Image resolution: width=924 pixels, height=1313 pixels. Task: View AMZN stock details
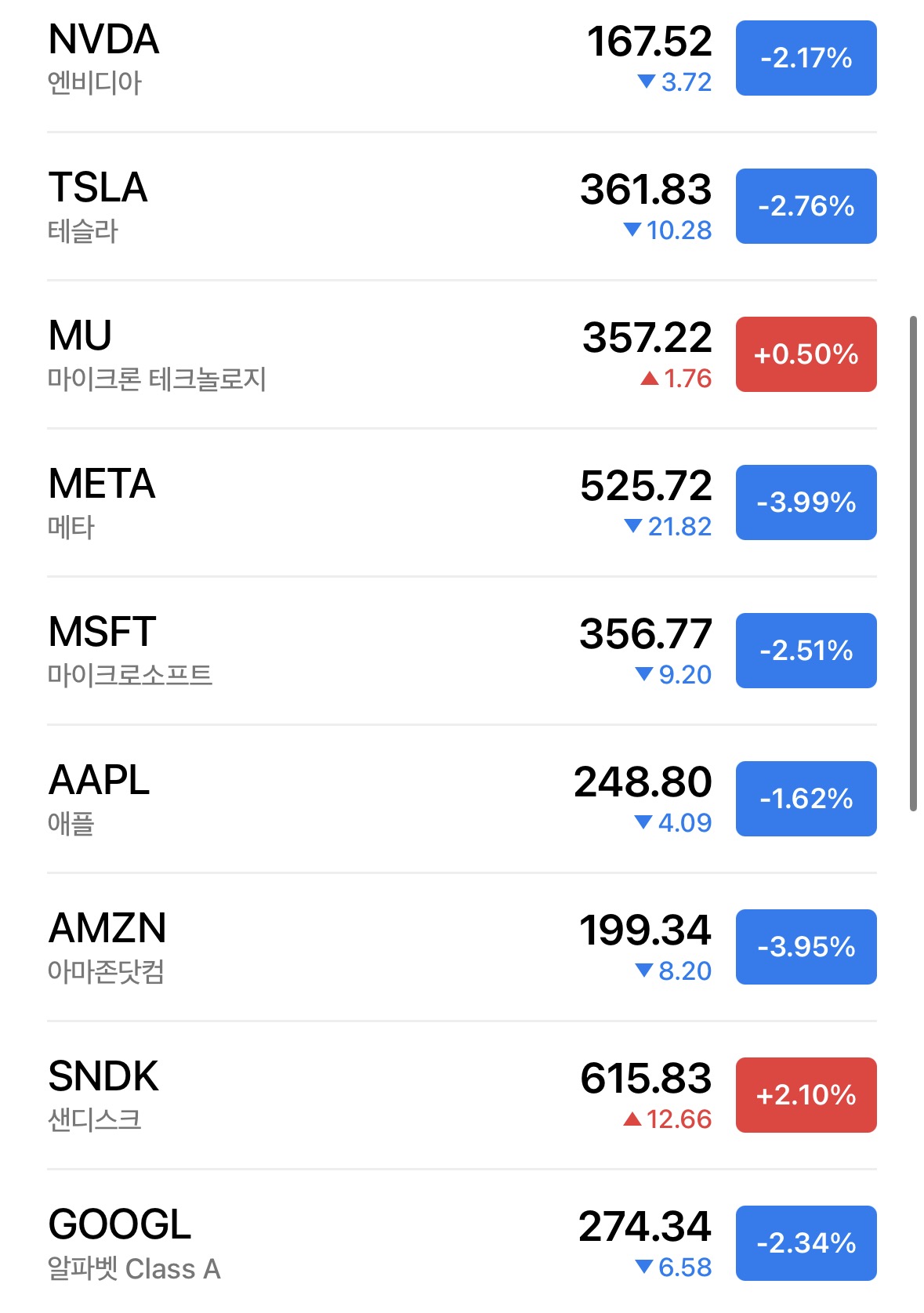(313, 948)
